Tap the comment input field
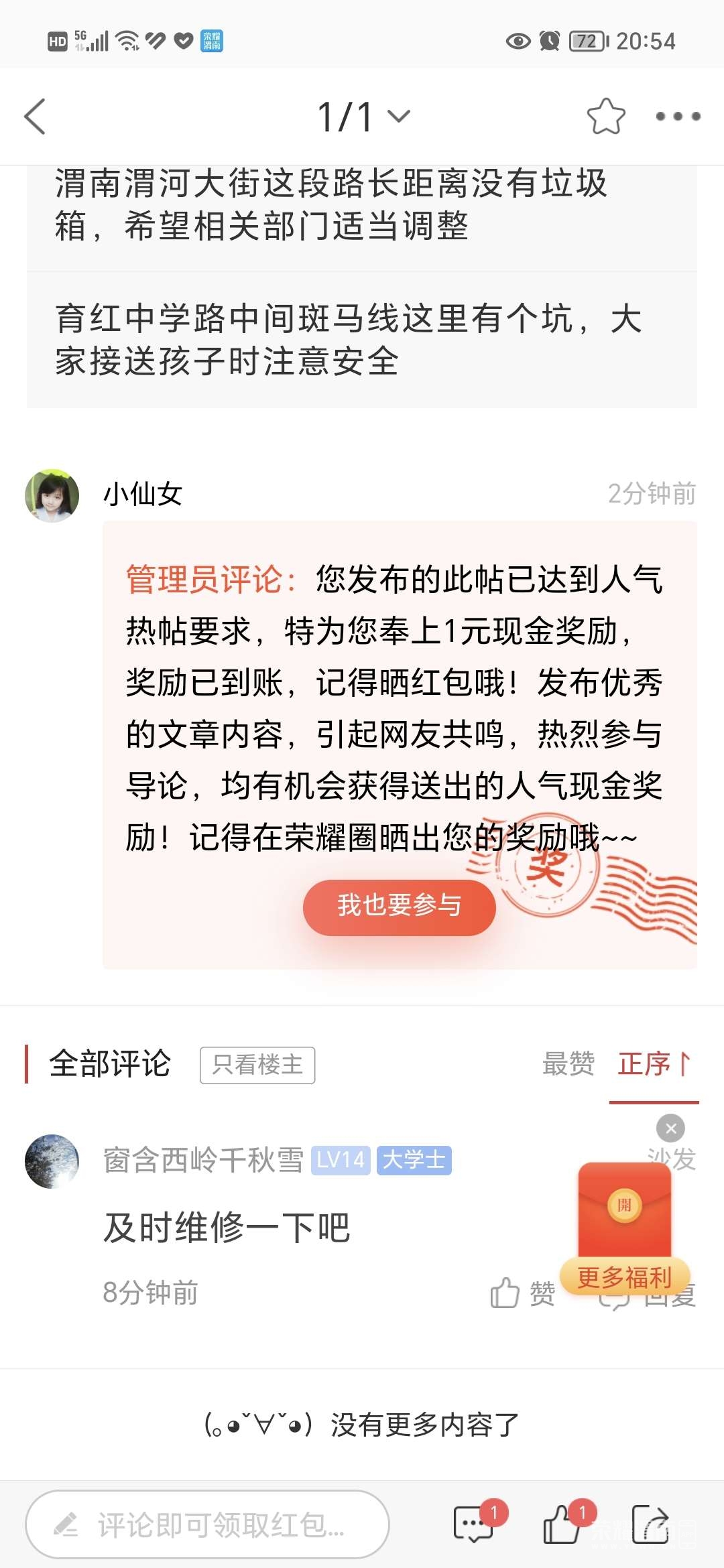 coord(208,1524)
